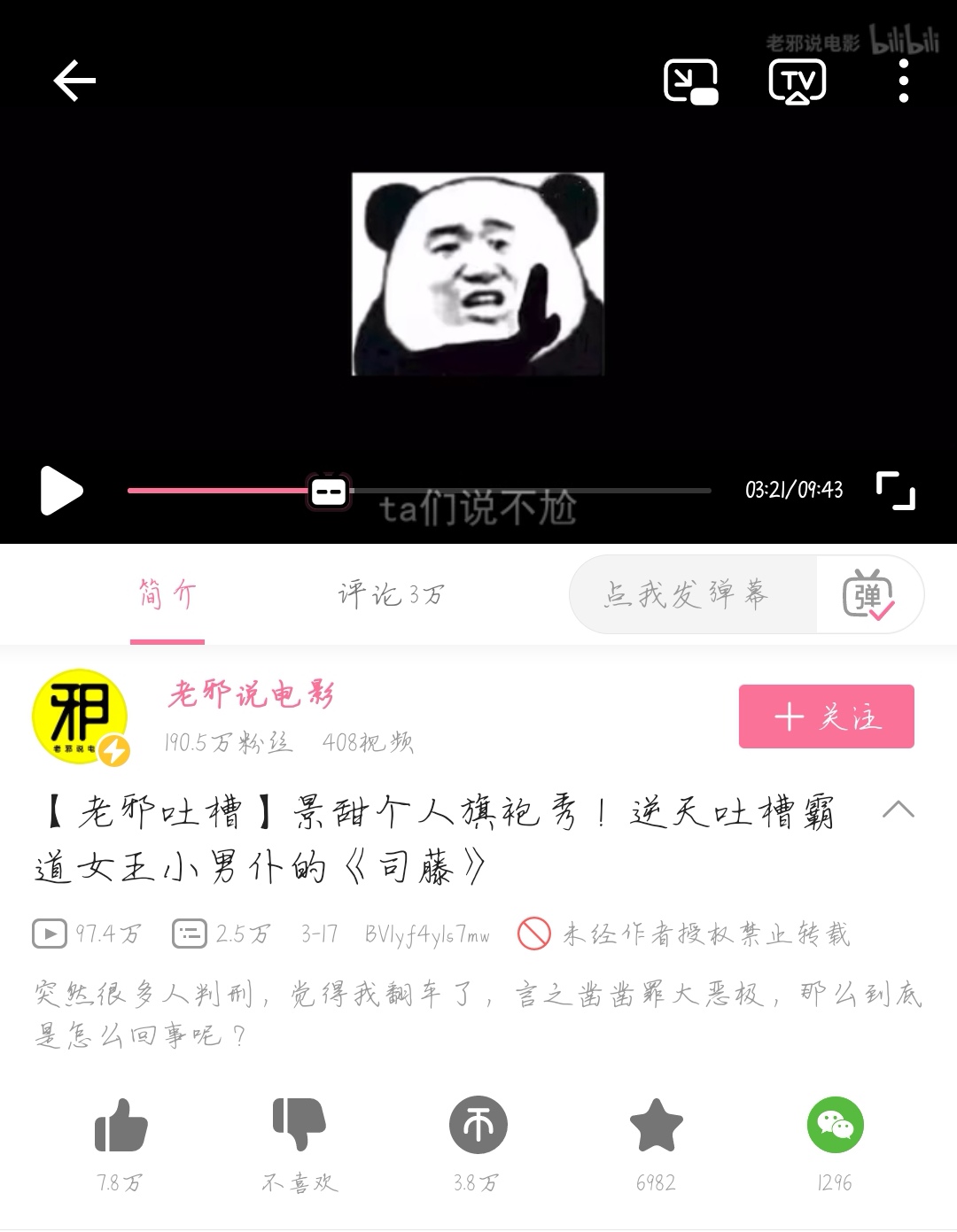This screenshot has height=1232, width=957.
Task: Select the 简介 tab
Action: tap(167, 594)
